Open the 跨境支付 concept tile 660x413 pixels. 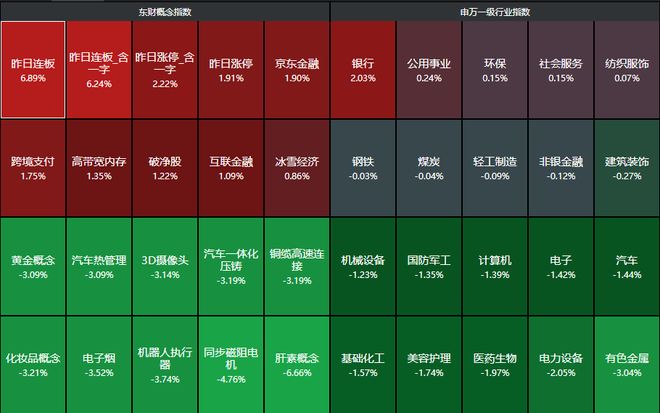pyautogui.click(x=33, y=167)
